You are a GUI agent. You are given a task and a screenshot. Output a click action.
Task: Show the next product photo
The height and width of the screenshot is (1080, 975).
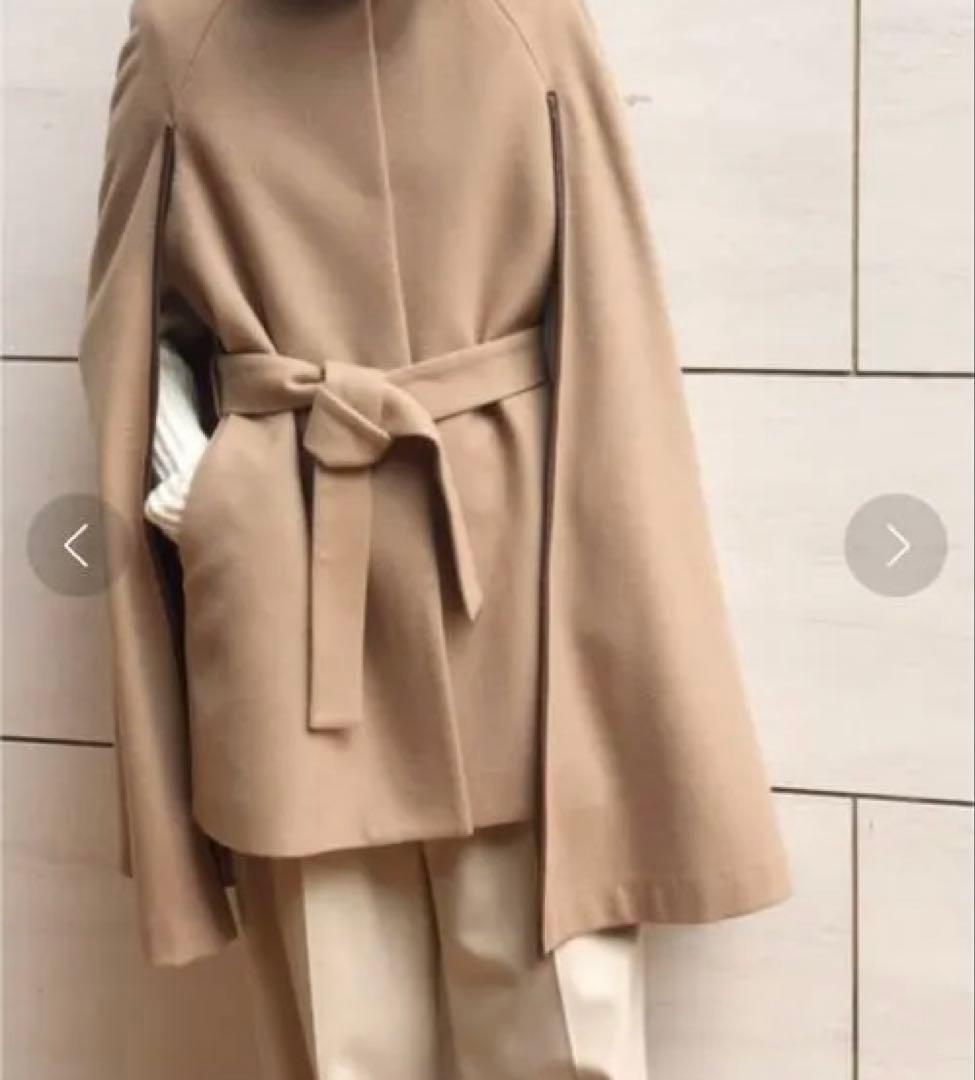(x=896, y=545)
